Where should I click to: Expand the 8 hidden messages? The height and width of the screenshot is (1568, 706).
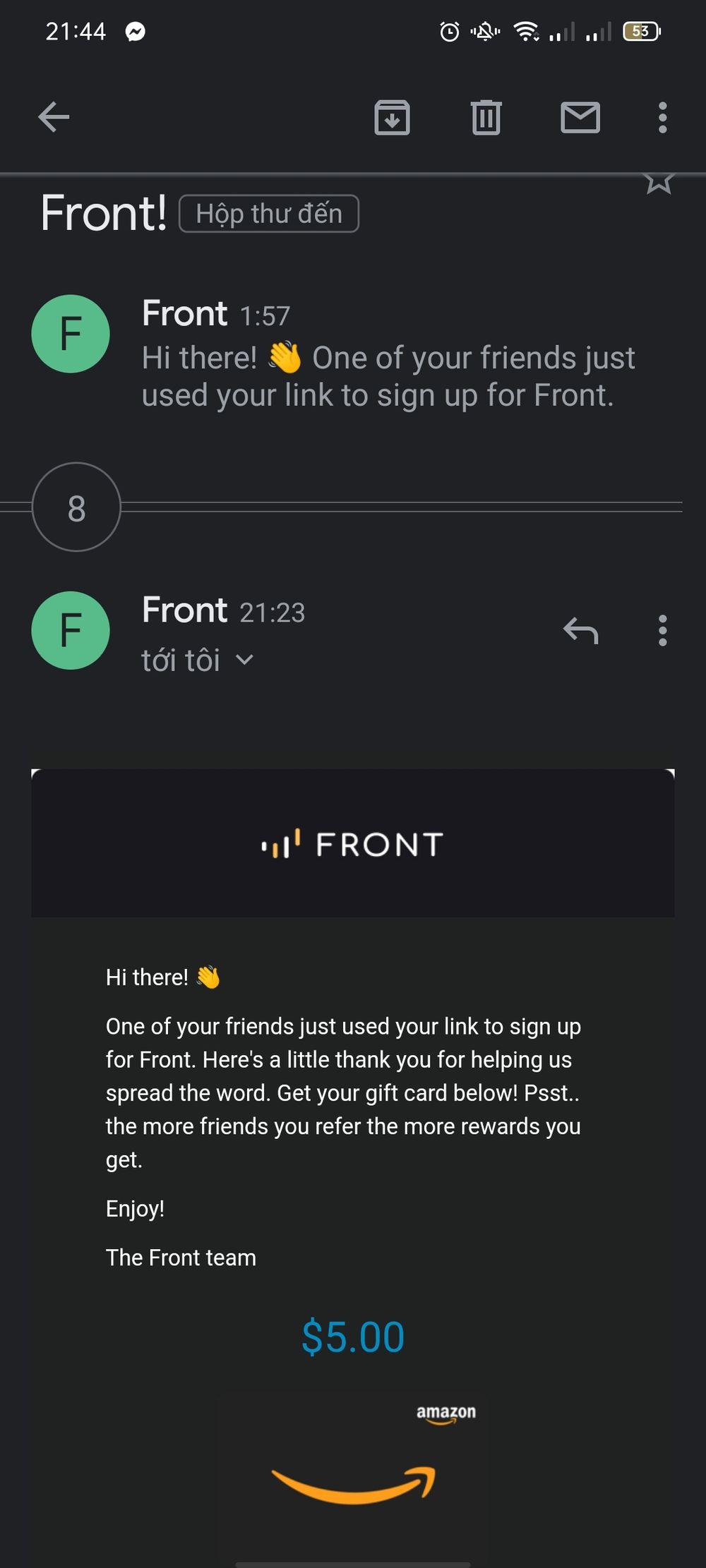[76, 507]
